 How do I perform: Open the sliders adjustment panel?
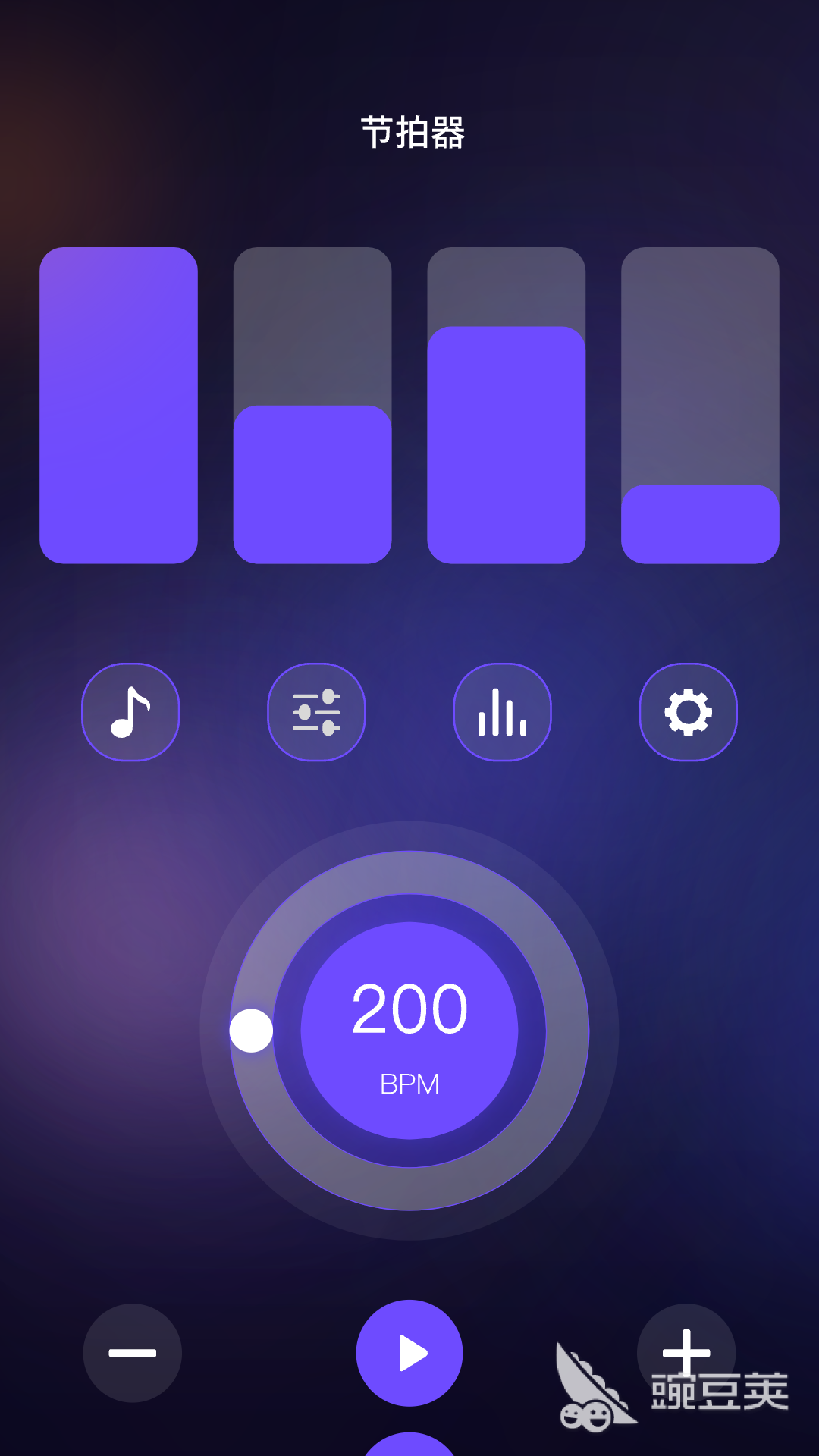pos(316,712)
